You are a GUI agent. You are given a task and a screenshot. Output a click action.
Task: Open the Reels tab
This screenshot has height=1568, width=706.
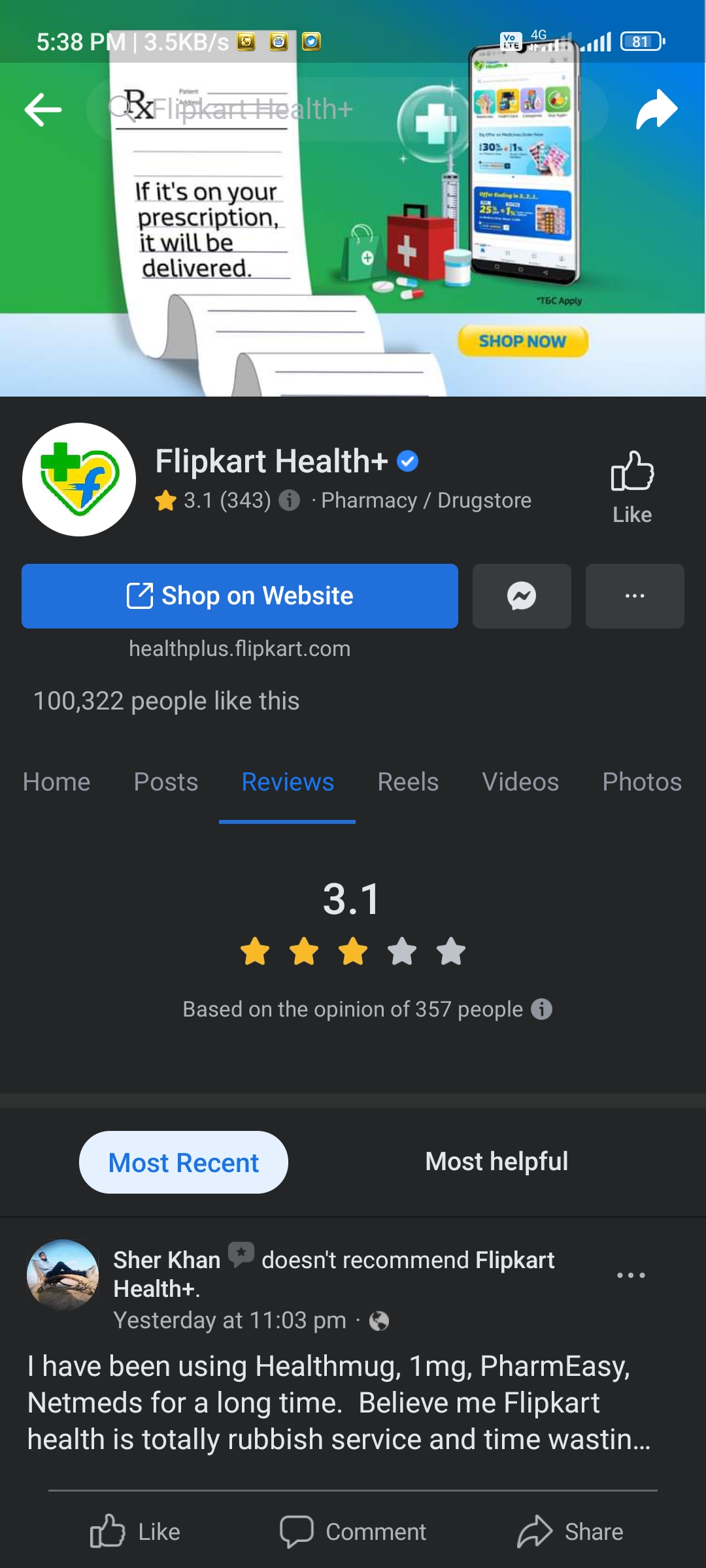[408, 782]
